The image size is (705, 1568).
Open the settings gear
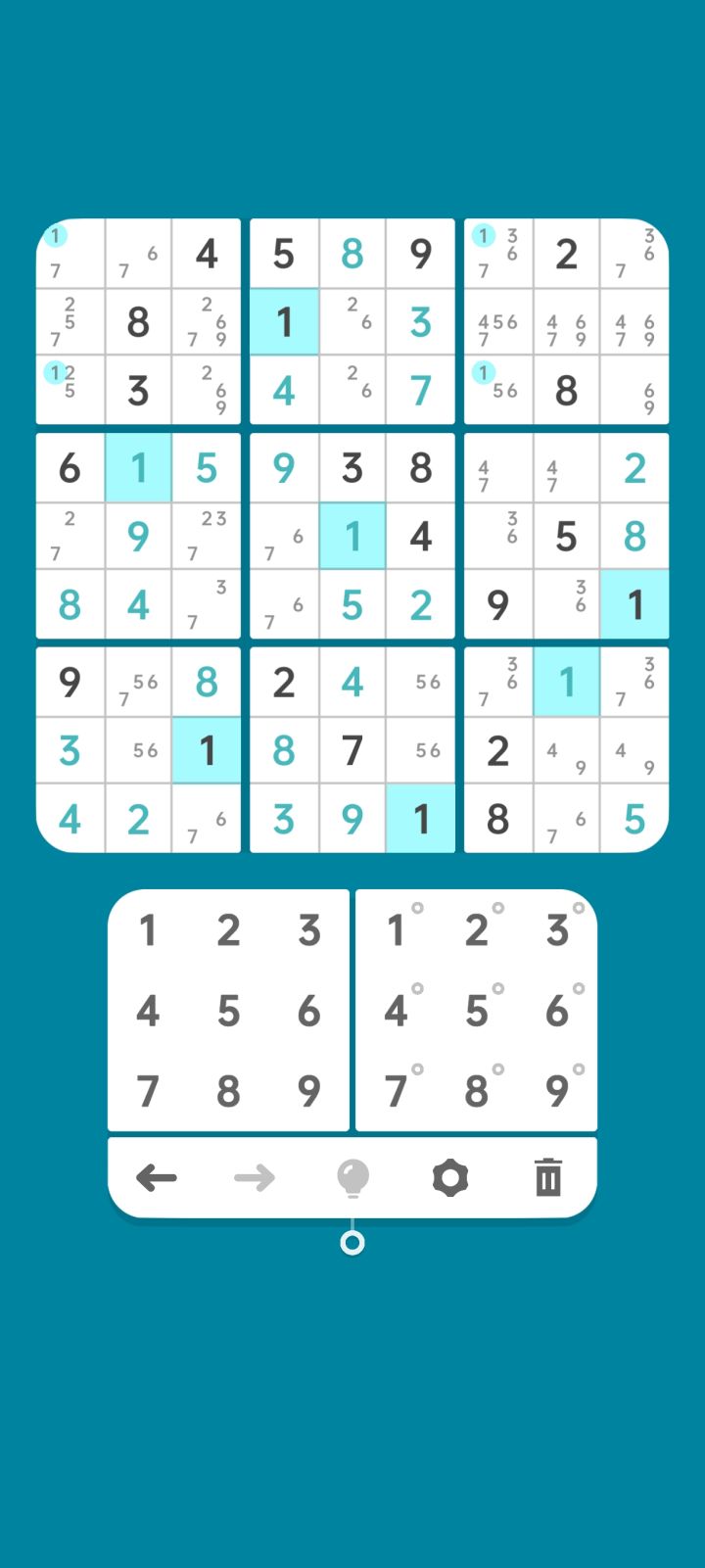tap(449, 1178)
